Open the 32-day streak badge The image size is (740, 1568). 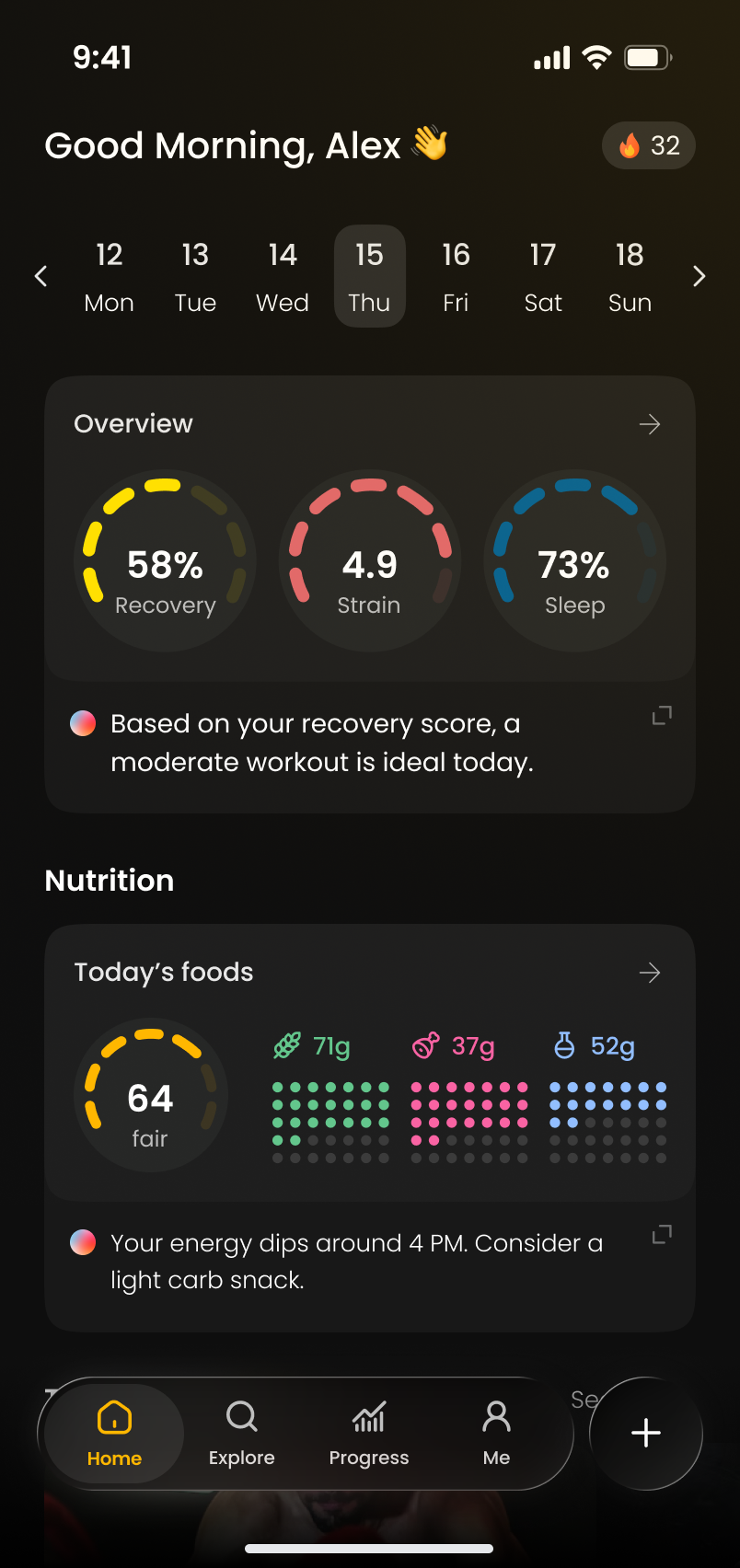click(648, 145)
